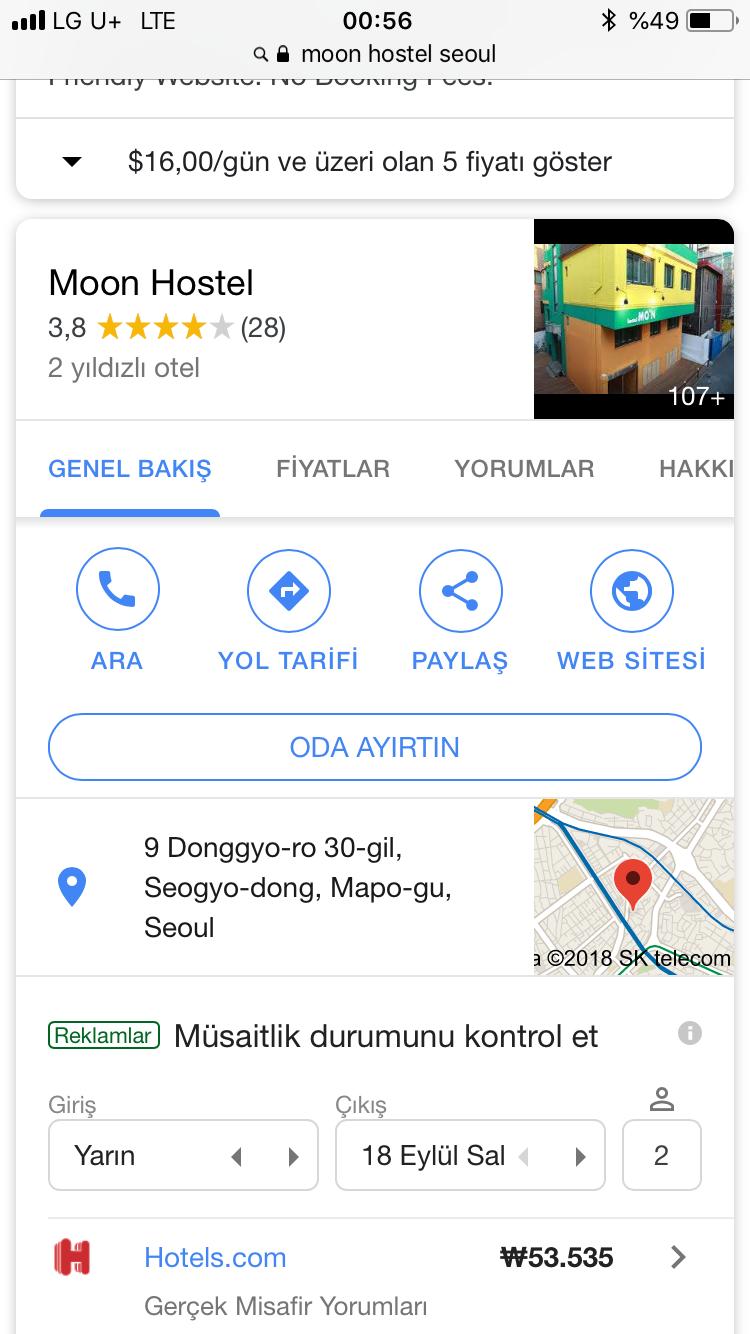Open the map preview with red pin

[x=633, y=886]
